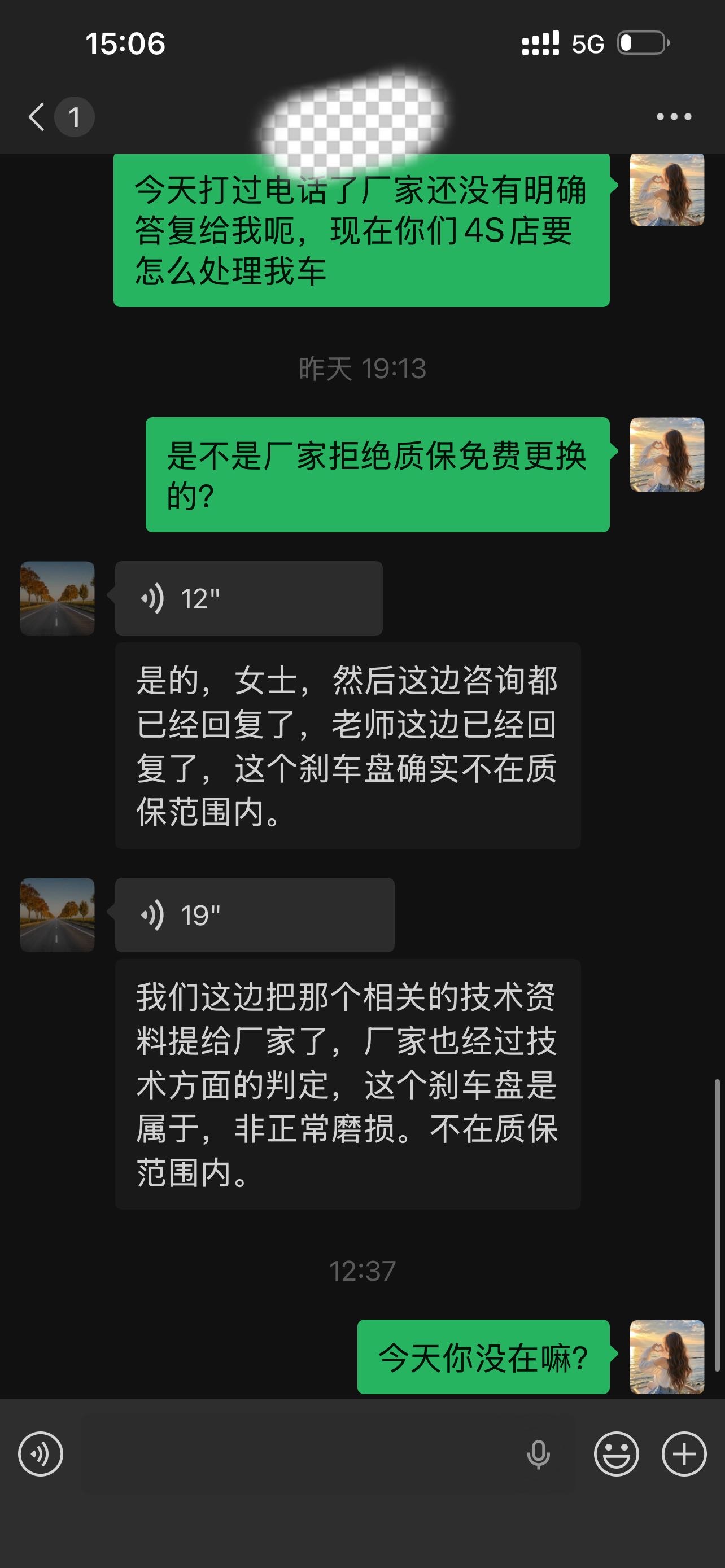Open my avatar beside the 今天你没在嘛 message
This screenshot has width=725, height=1568.
click(667, 1357)
